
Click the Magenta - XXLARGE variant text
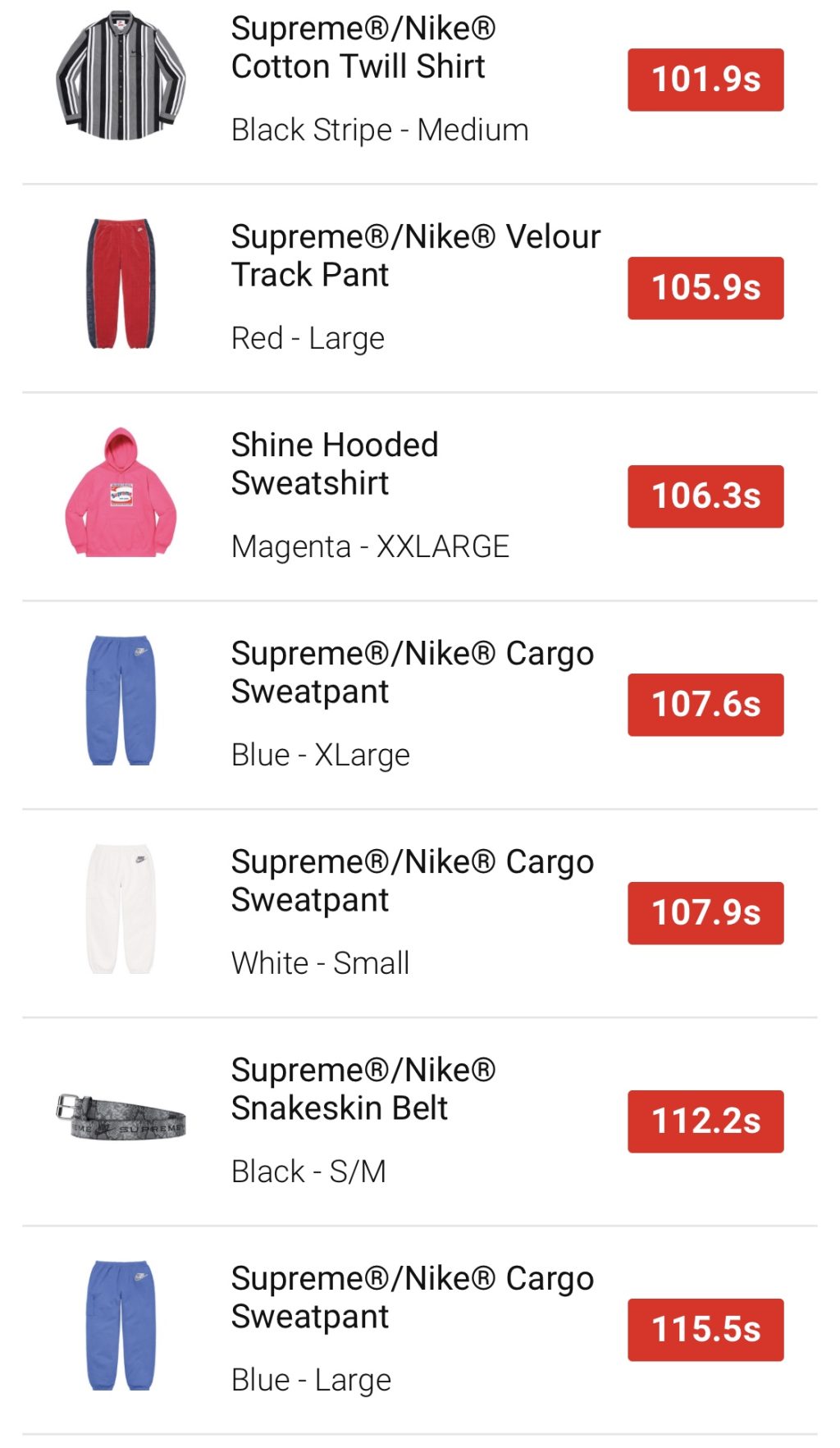(x=371, y=546)
